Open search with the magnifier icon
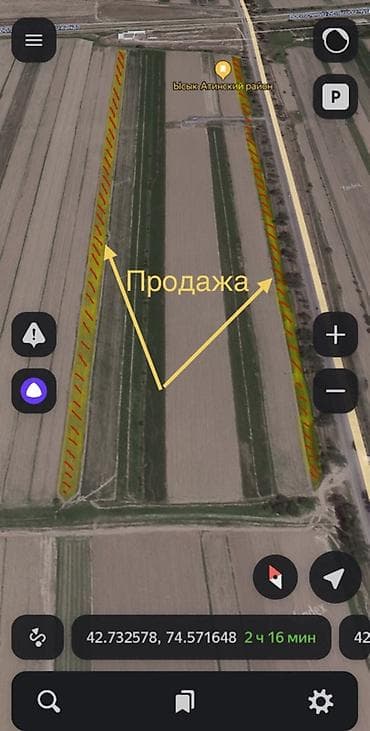This screenshot has width=370, height=731. click(x=49, y=702)
